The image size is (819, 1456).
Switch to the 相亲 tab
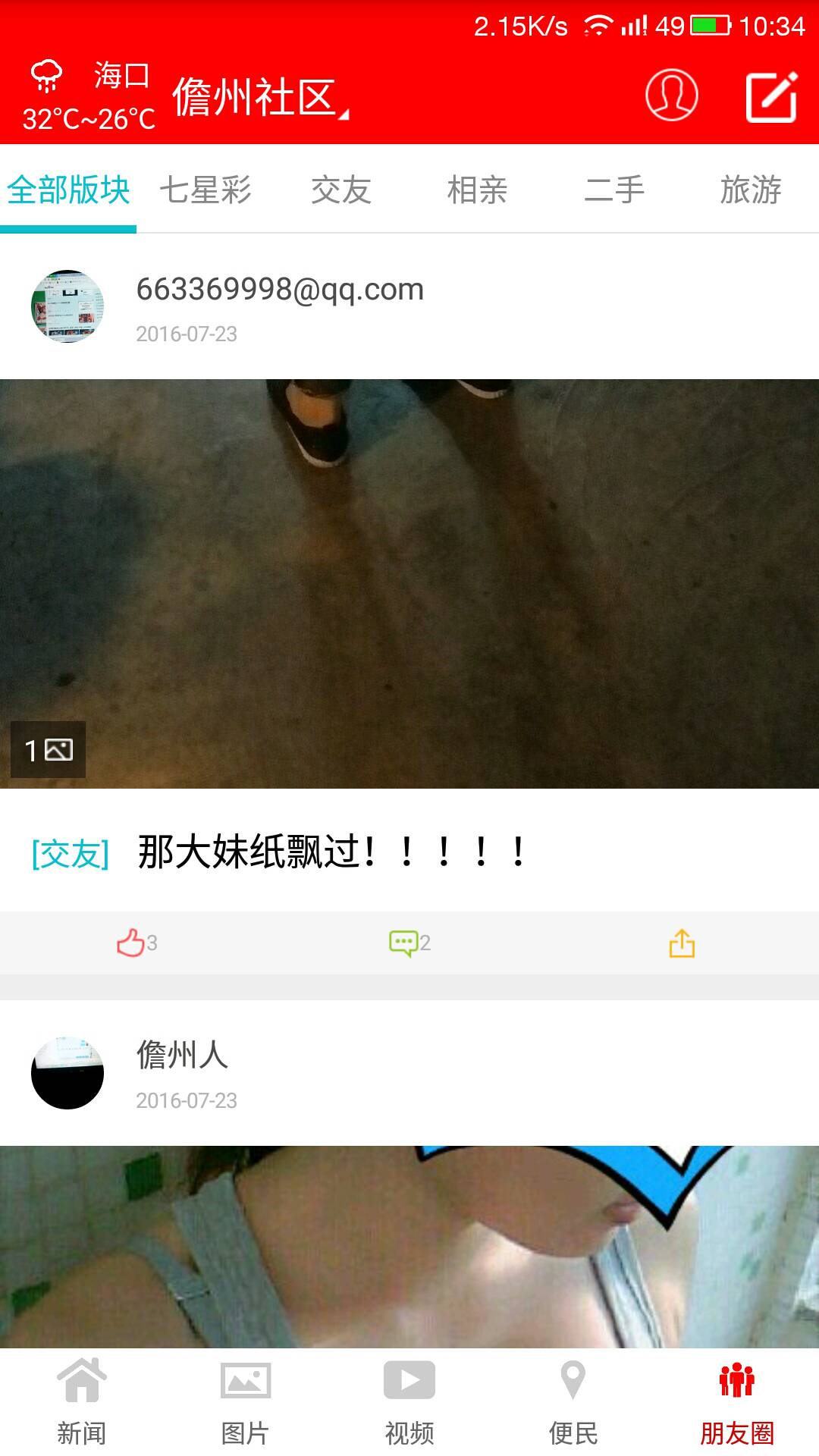(x=477, y=190)
